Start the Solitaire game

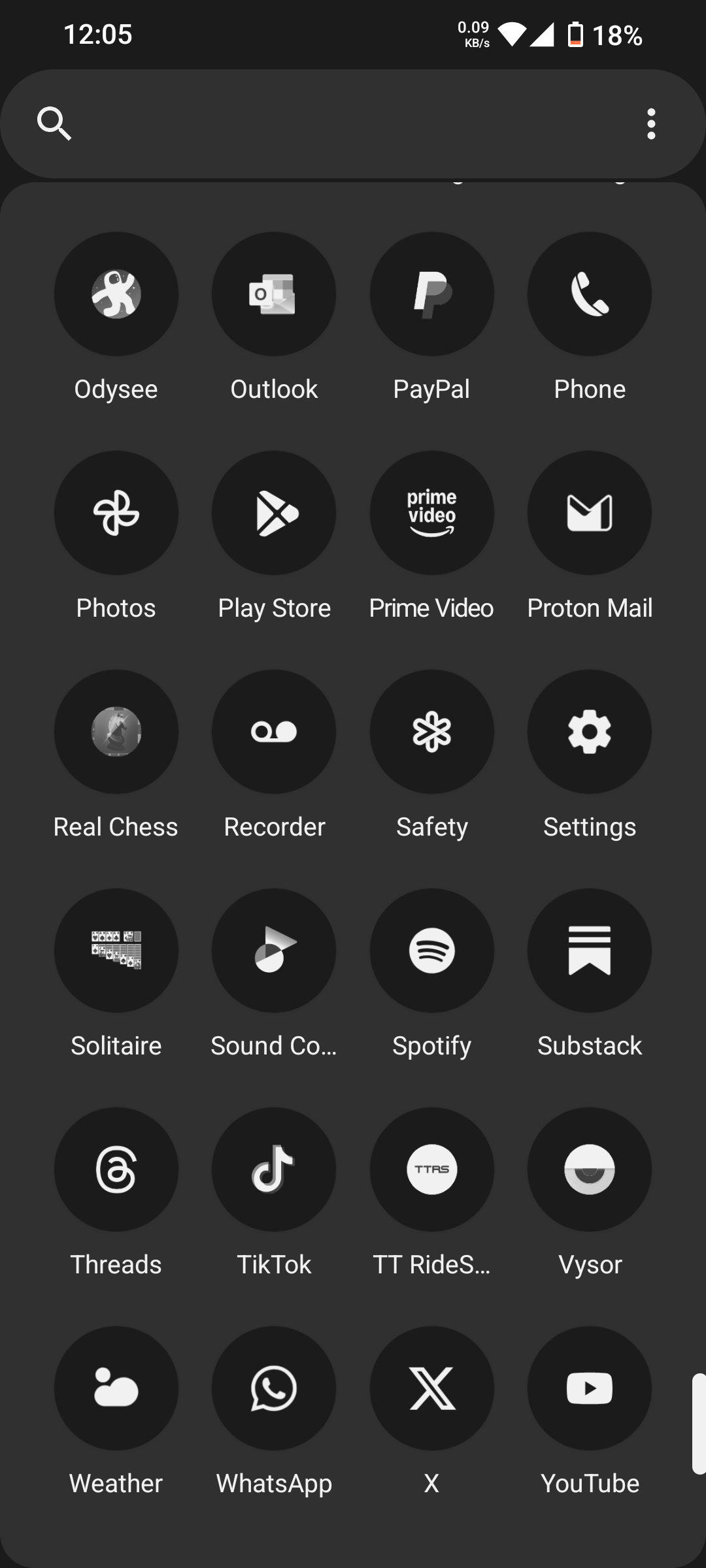pos(116,951)
